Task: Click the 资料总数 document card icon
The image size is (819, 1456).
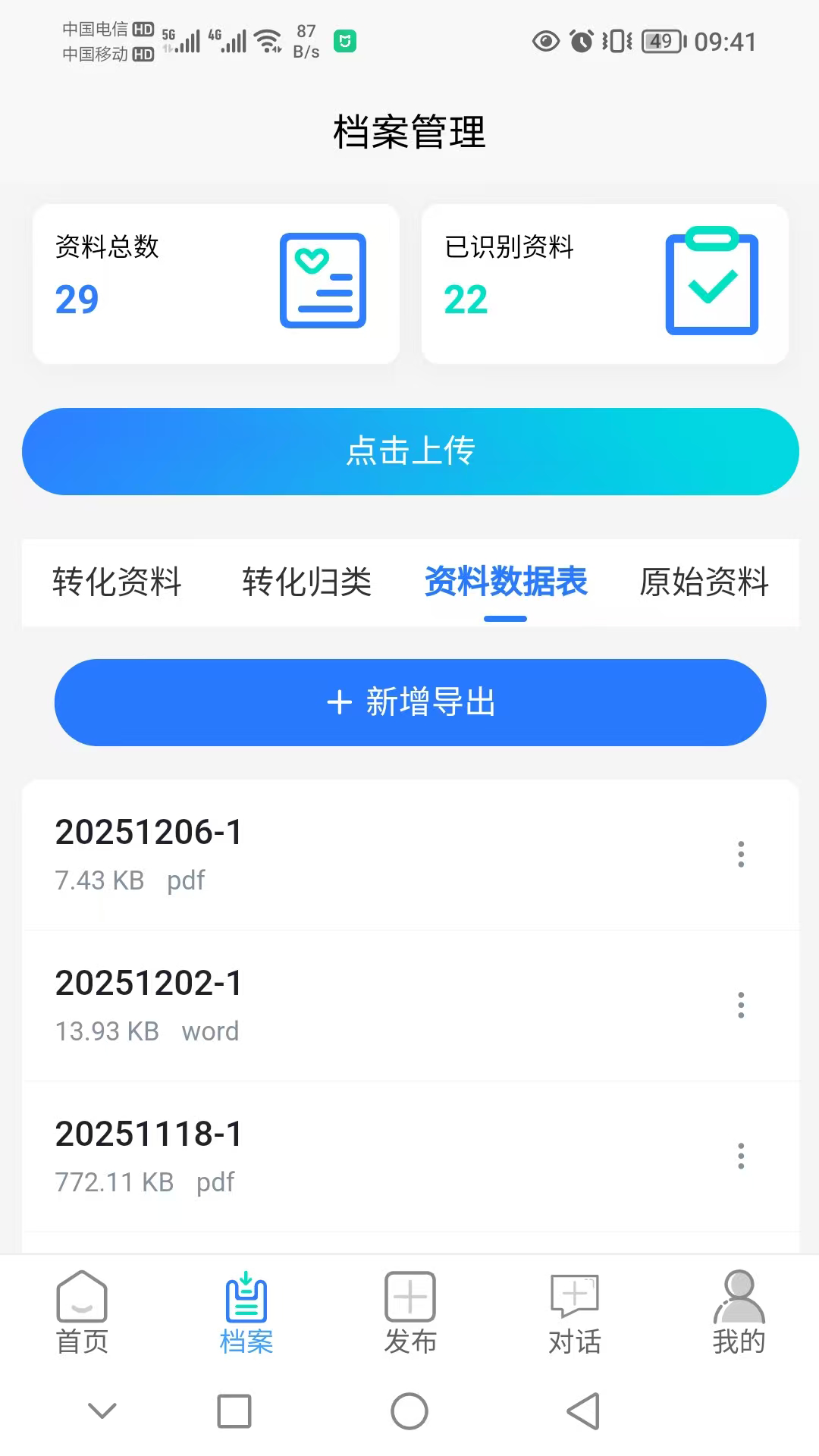Action: [x=322, y=281]
